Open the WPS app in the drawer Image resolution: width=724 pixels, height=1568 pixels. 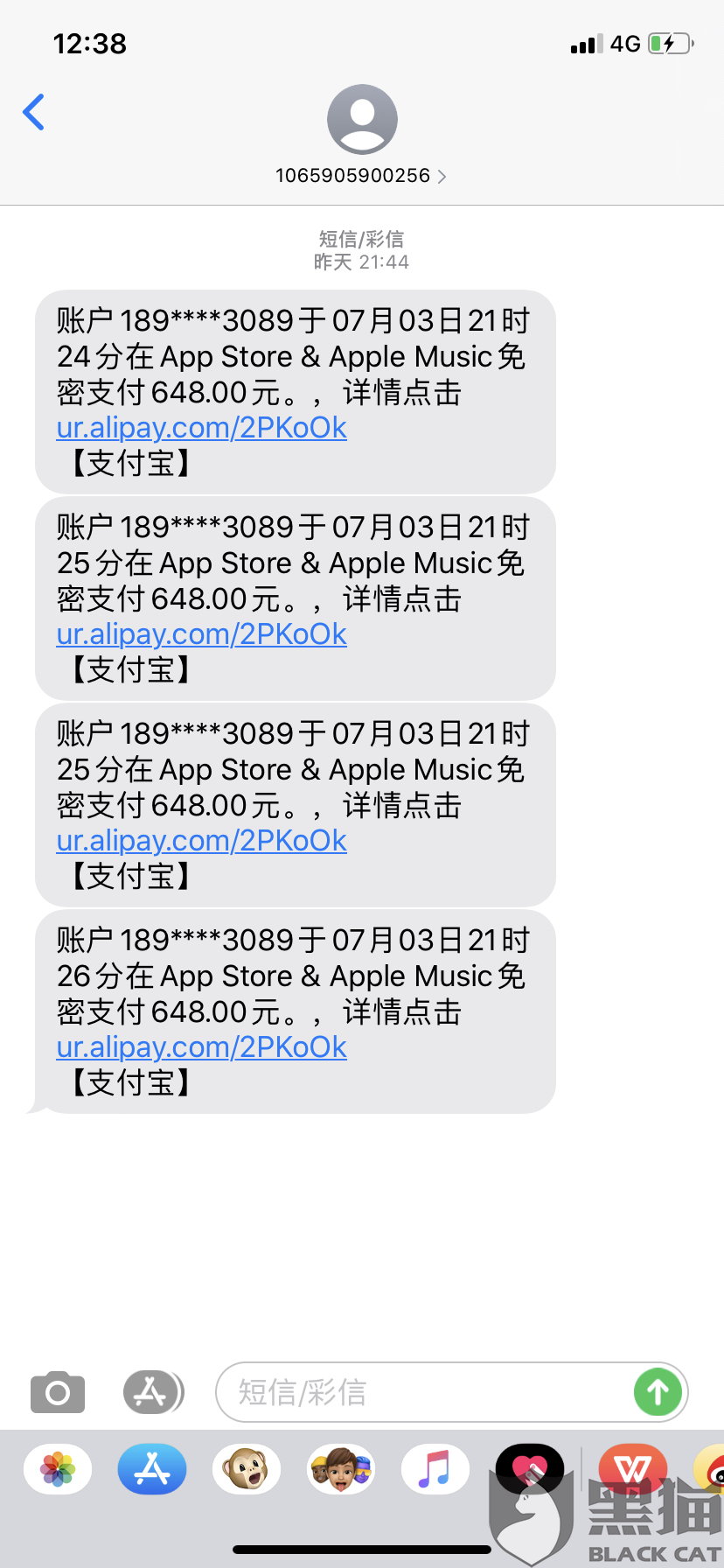pyautogui.click(x=633, y=1469)
